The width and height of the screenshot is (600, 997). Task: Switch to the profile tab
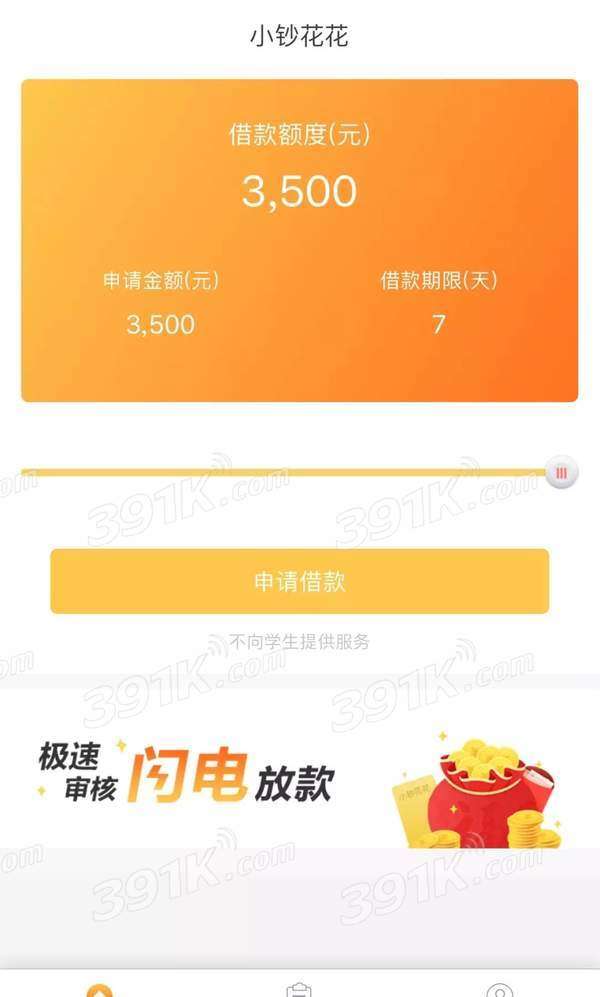499,990
